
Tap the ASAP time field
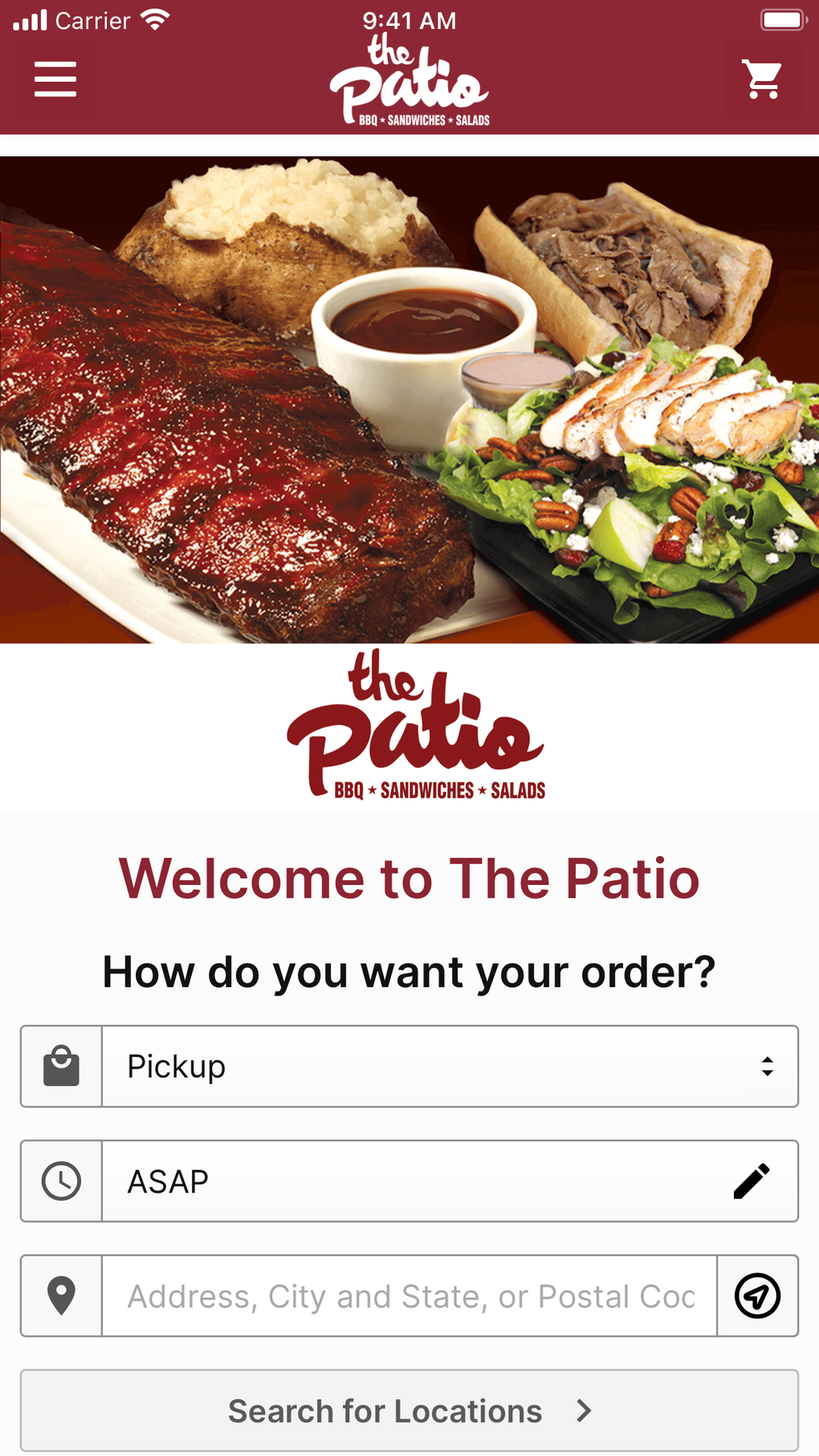tap(361, 1181)
